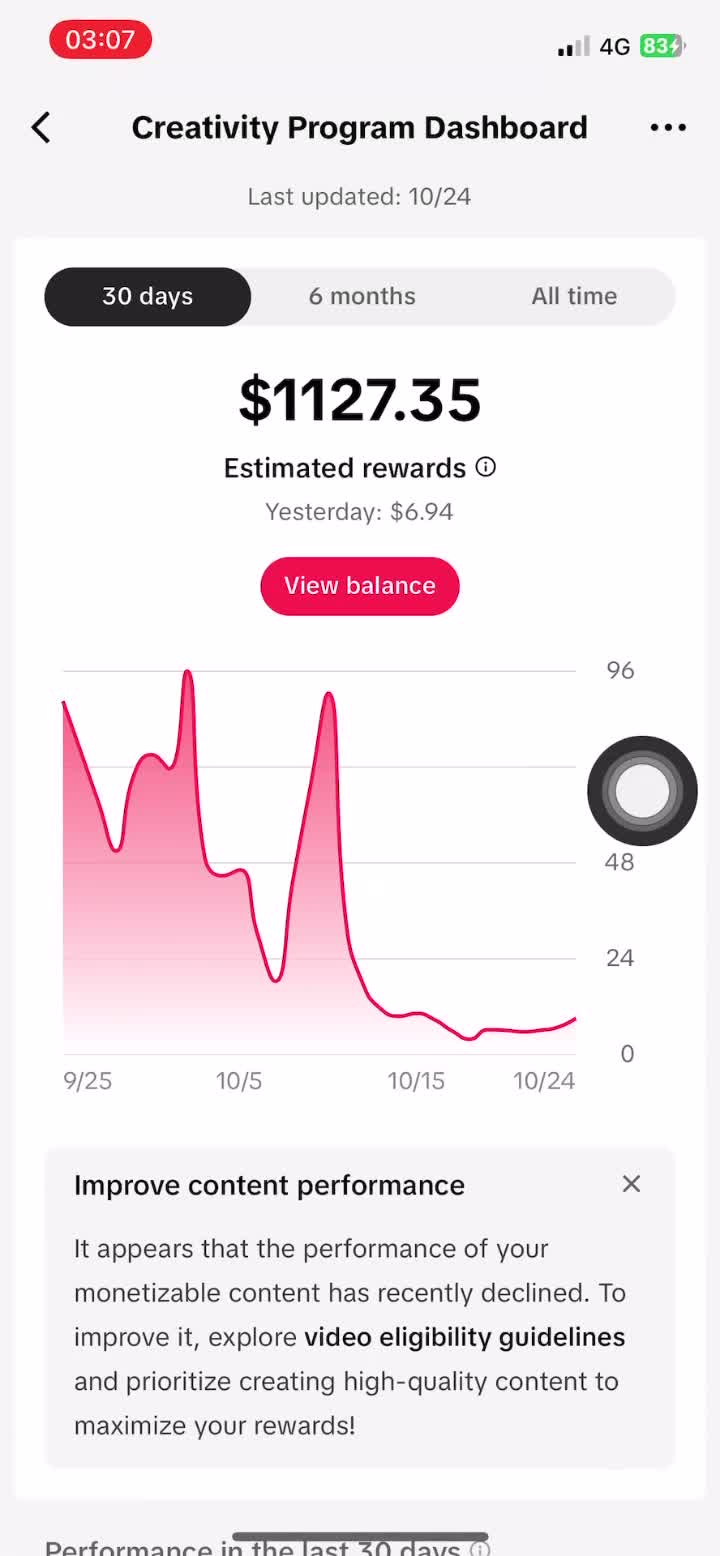Select the 30 days range
The width and height of the screenshot is (720, 1556).
point(148,297)
